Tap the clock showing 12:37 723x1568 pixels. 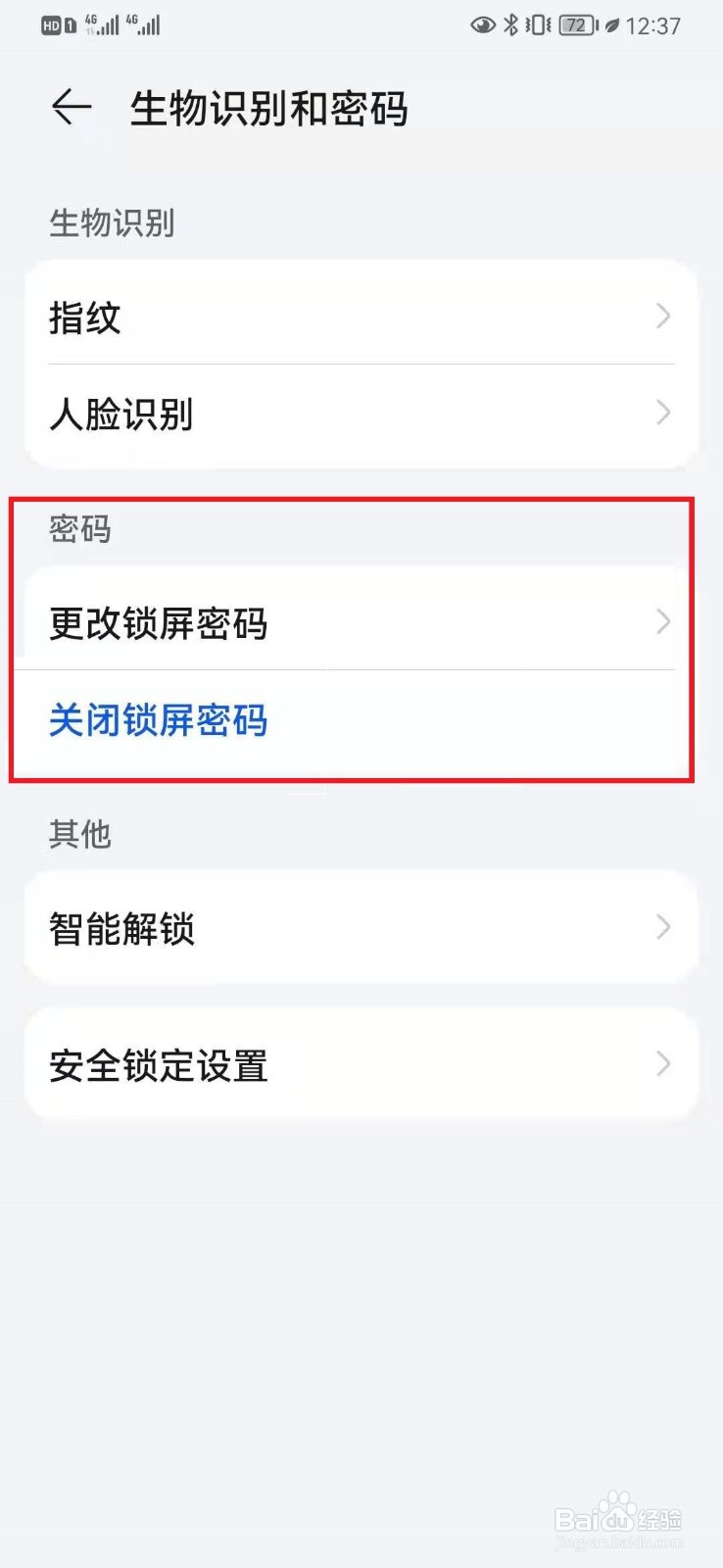click(653, 25)
